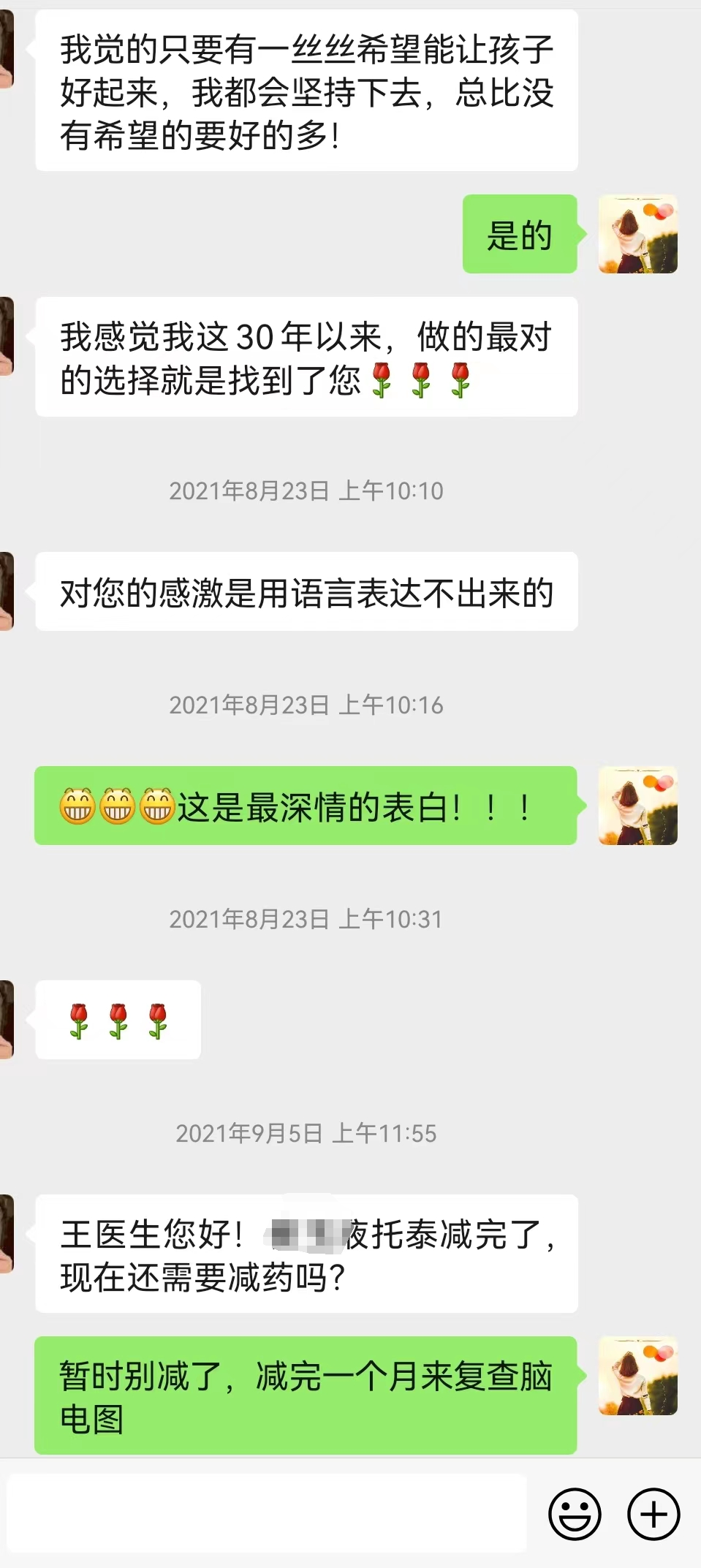This screenshot has width=701, height=1568.
Task: Focus the message input field
Action: (267, 1513)
